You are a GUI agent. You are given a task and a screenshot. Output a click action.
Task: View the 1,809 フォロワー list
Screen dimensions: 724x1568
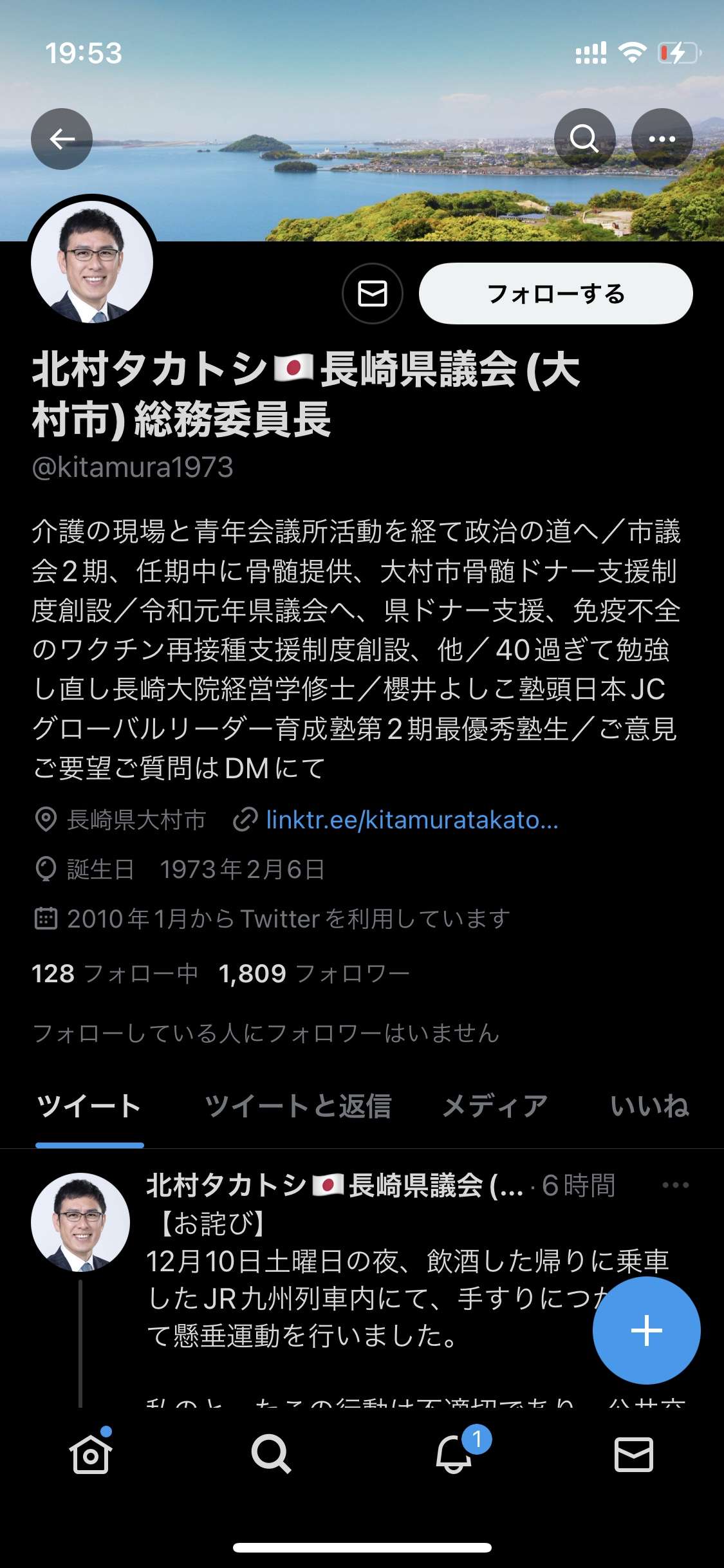point(314,973)
